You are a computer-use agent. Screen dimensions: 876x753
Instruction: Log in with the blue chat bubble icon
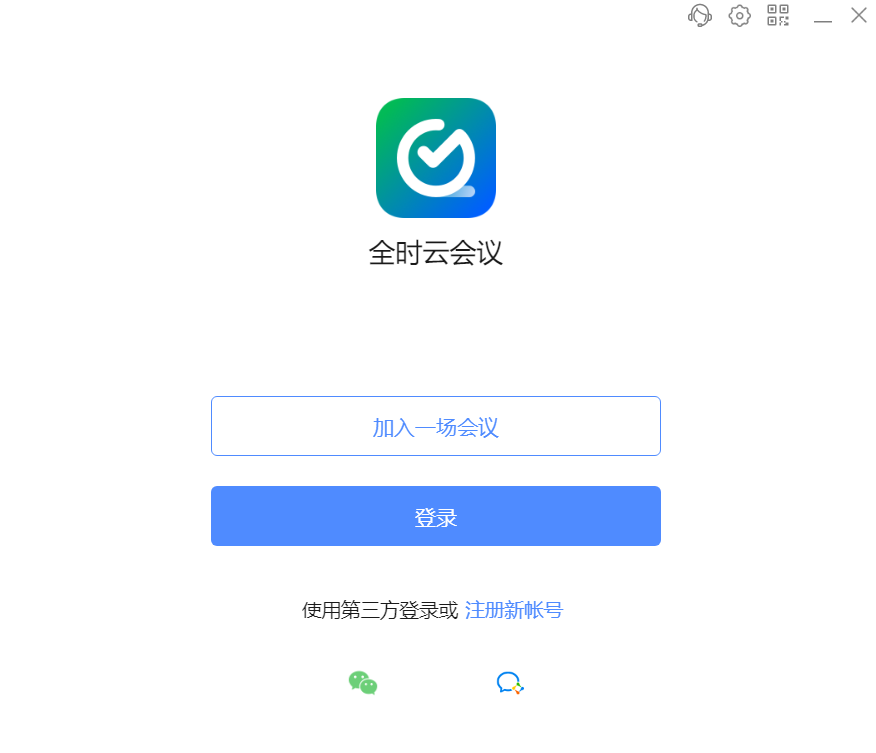pyautogui.click(x=510, y=683)
